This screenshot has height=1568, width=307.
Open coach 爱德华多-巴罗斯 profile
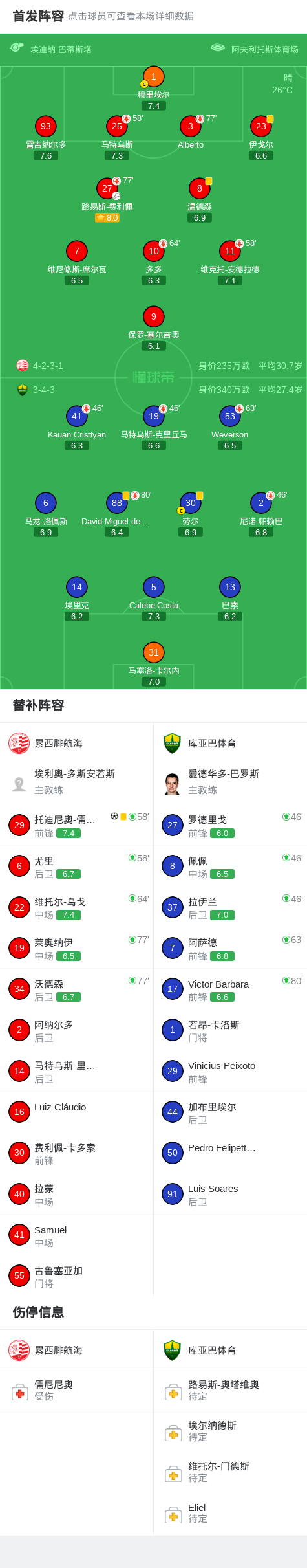[x=230, y=782]
